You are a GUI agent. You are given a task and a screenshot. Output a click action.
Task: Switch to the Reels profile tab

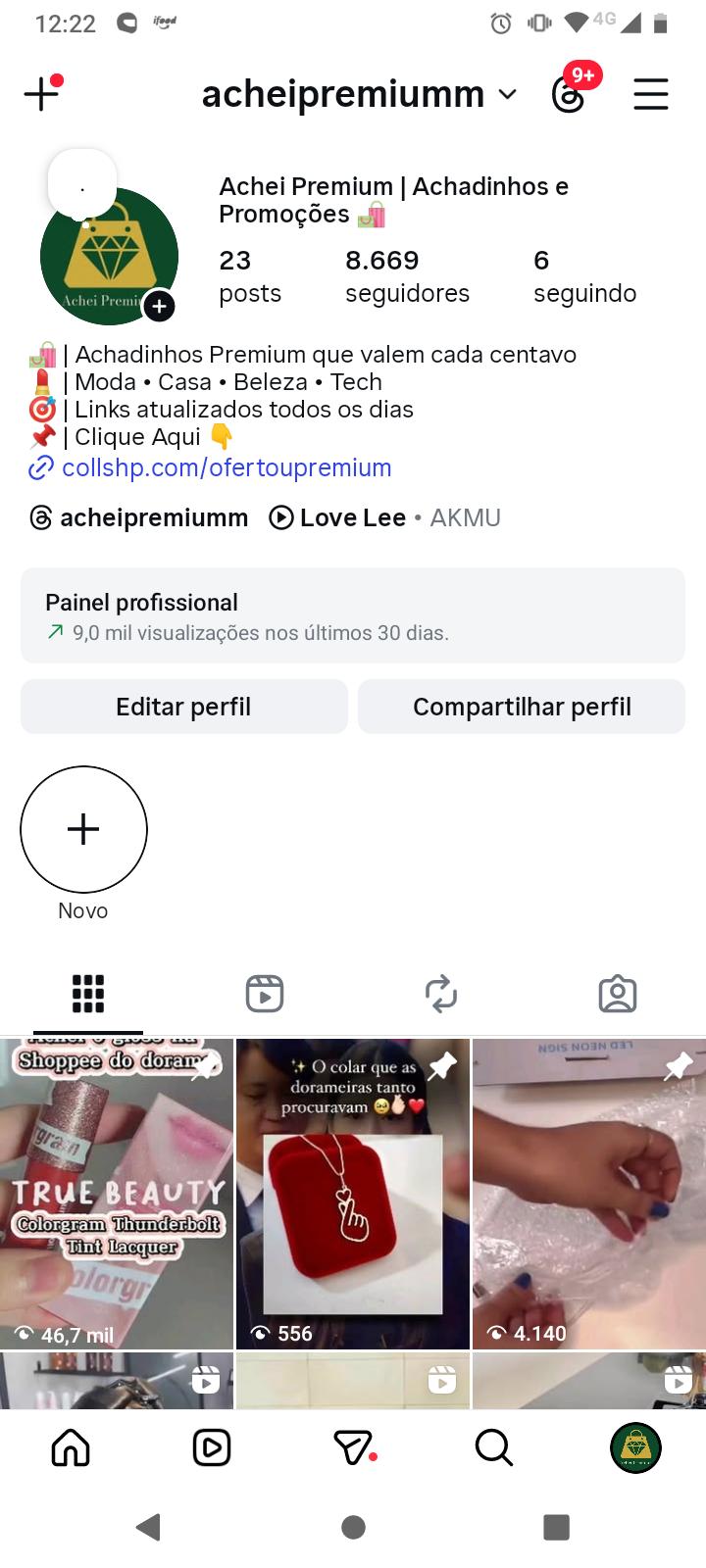click(265, 994)
